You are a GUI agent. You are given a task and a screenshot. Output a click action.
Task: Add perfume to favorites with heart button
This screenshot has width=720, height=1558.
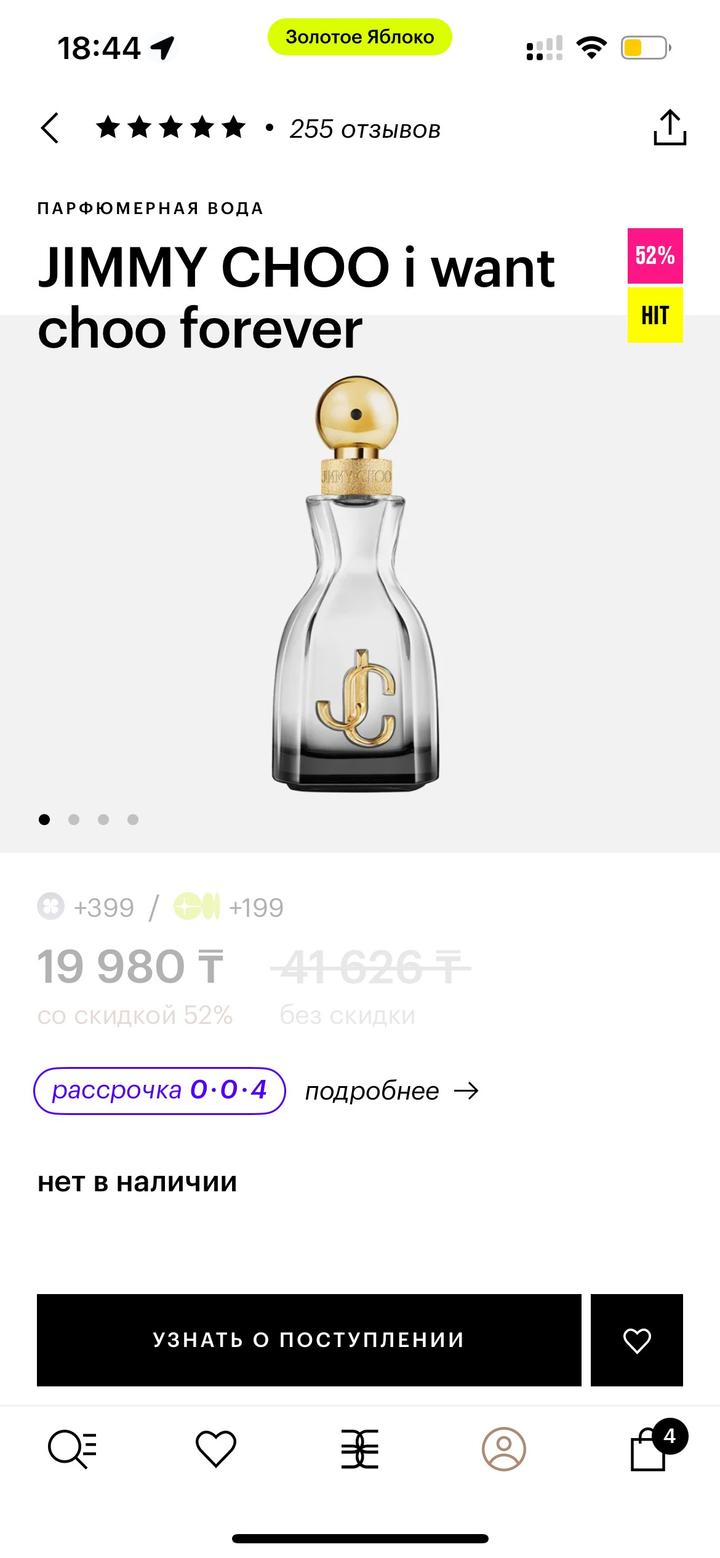(636, 1340)
